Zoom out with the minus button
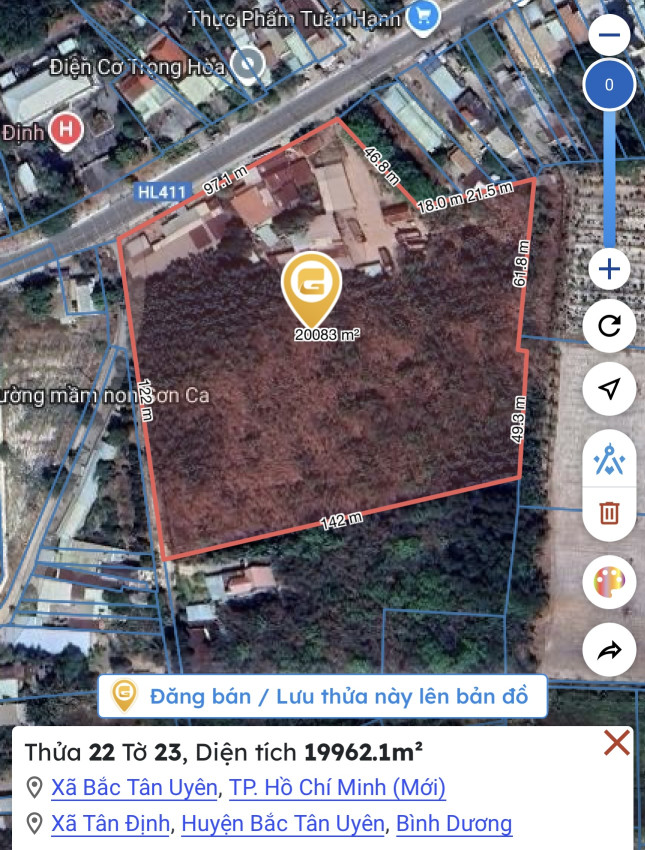Image resolution: width=645 pixels, height=850 pixels. coord(609,37)
